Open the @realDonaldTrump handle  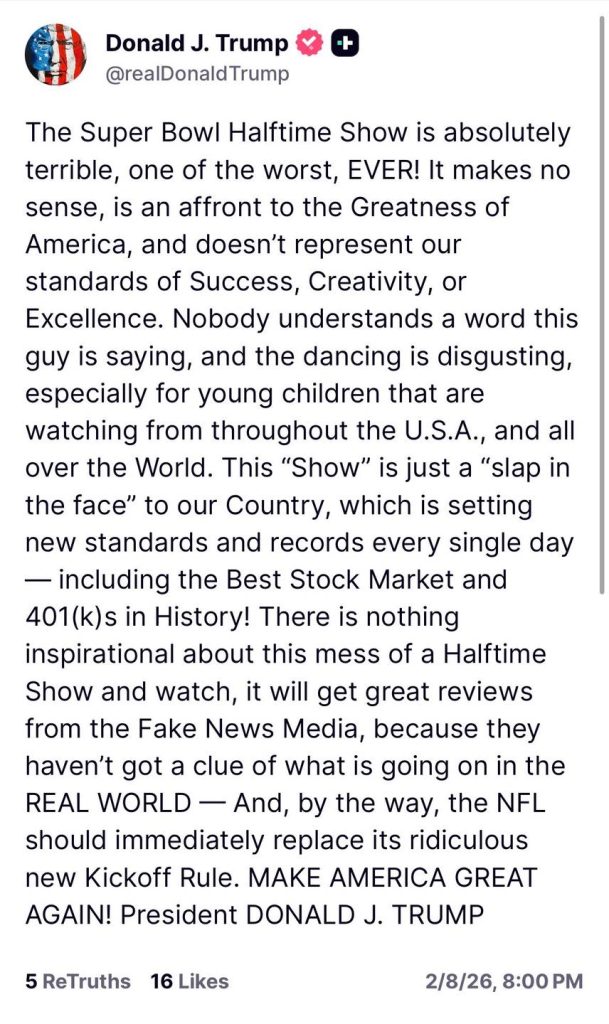197,73
